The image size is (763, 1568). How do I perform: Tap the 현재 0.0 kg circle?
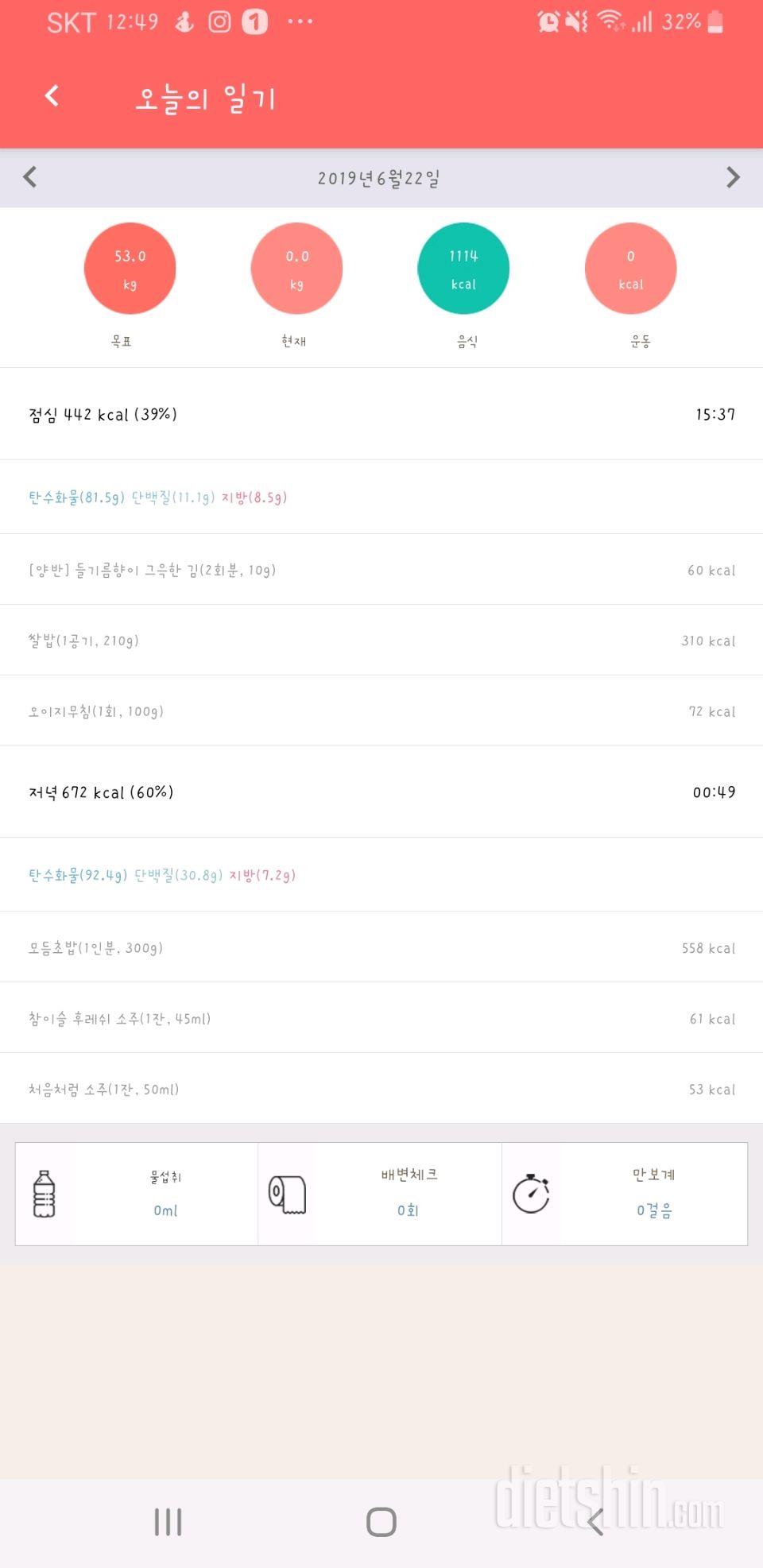tap(296, 269)
